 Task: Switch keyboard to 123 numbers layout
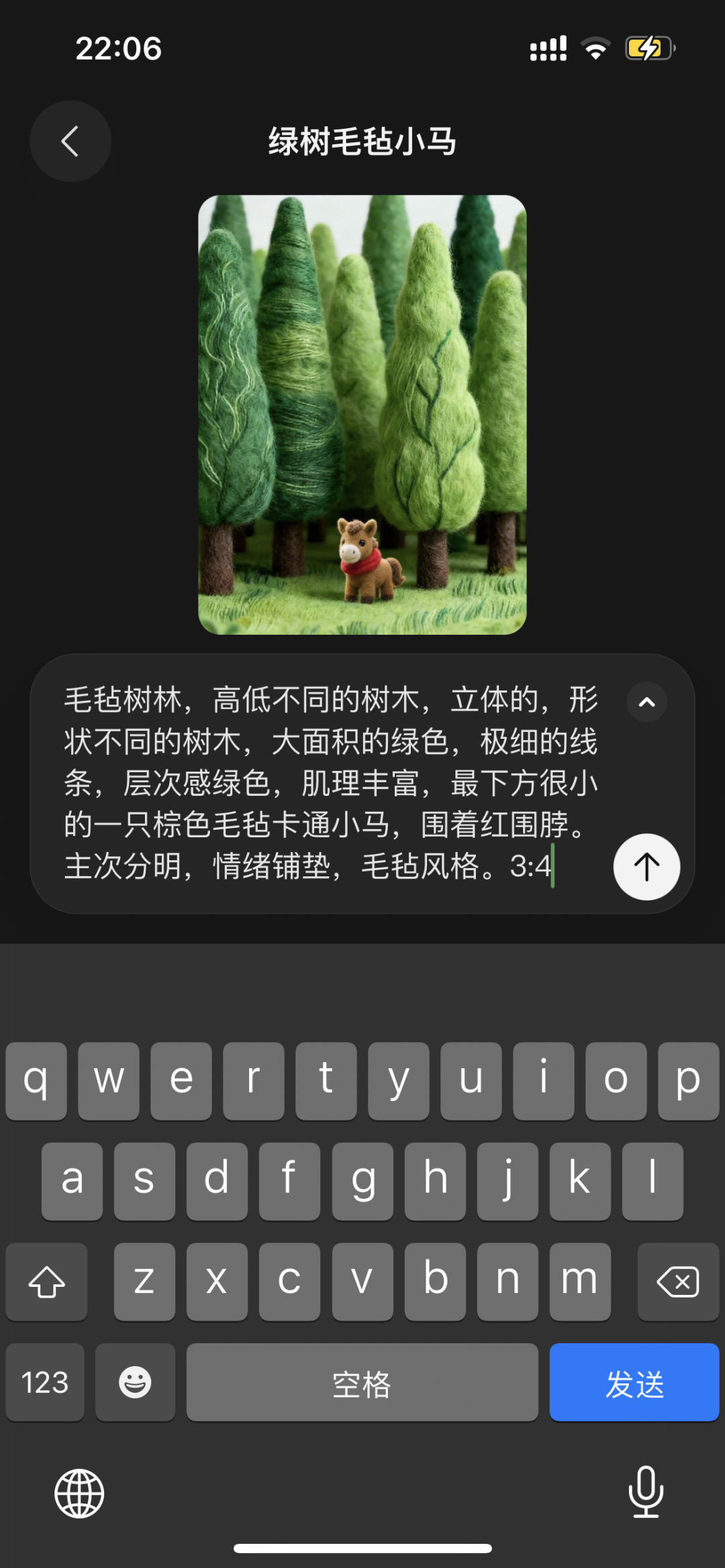[x=45, y=1382]
